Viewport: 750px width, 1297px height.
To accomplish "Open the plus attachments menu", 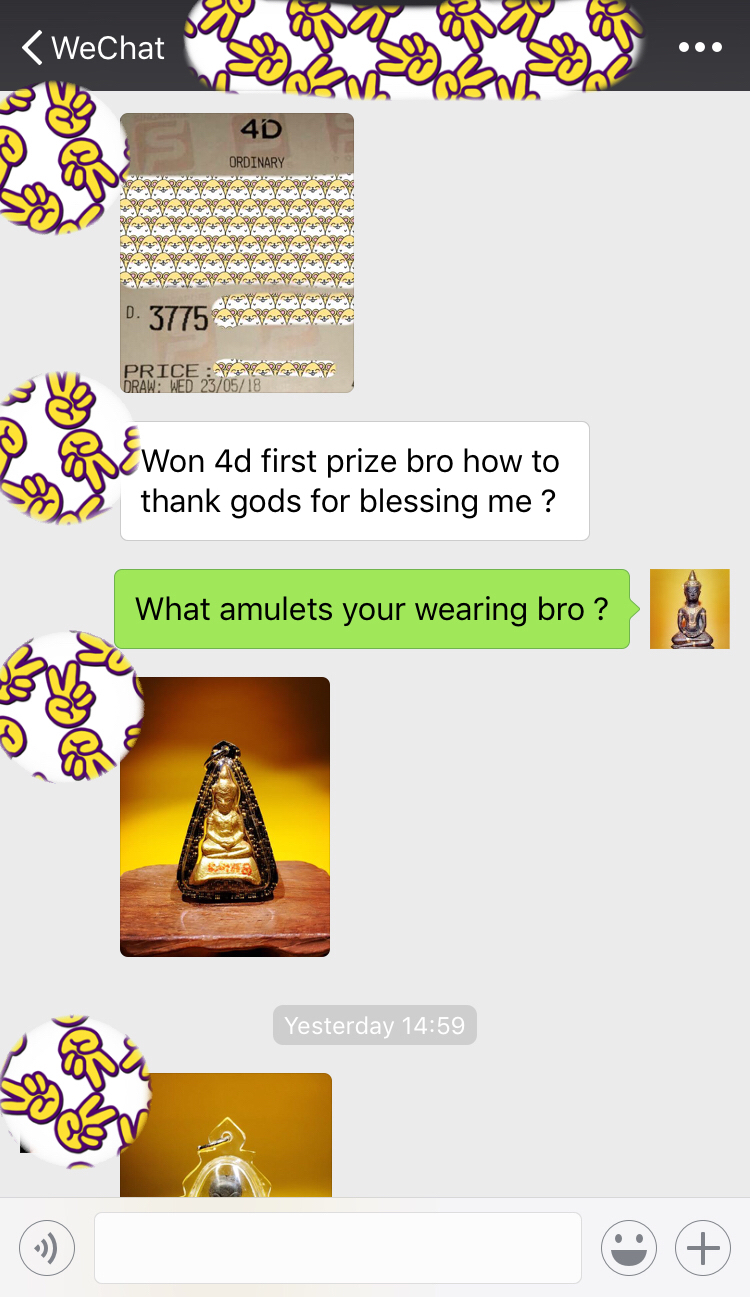I will [703, 1248].
